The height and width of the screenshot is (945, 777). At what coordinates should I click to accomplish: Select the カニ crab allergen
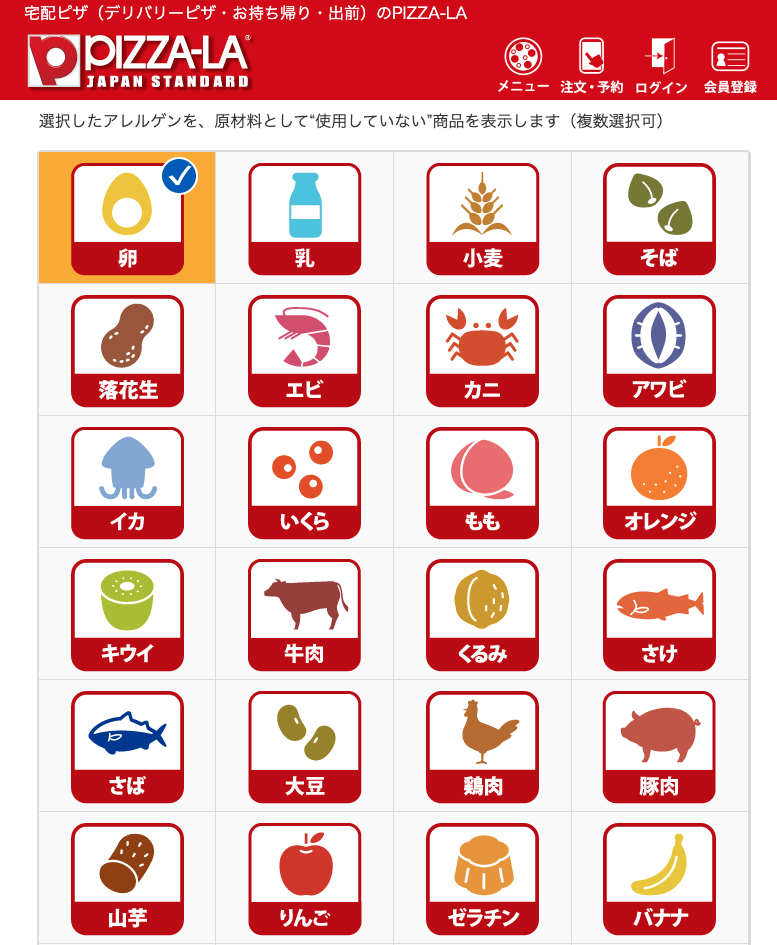[482, 350]
